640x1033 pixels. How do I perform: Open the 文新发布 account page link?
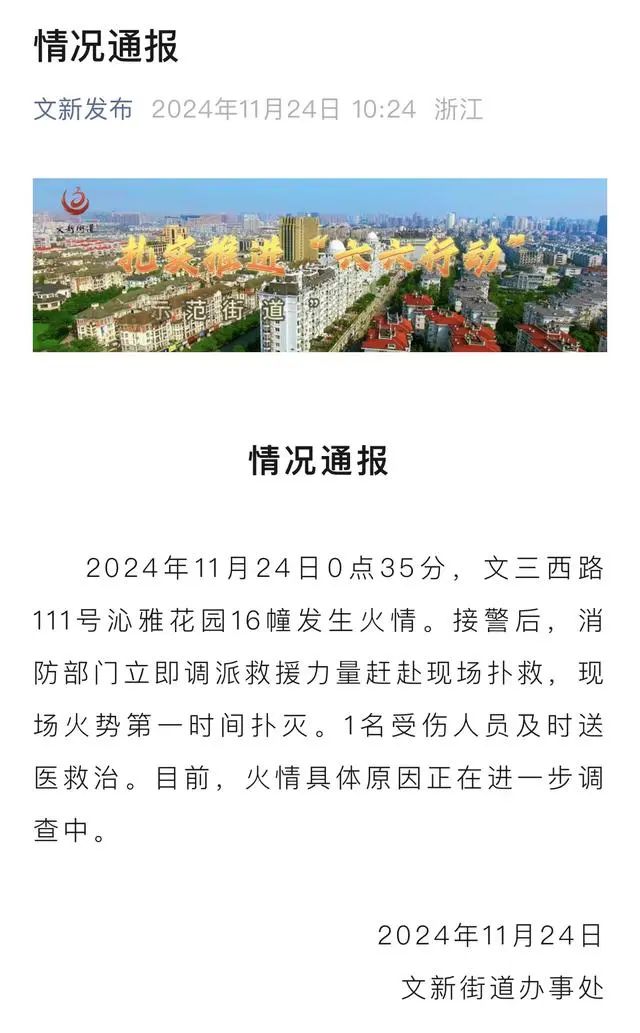[x=83, y=109]
